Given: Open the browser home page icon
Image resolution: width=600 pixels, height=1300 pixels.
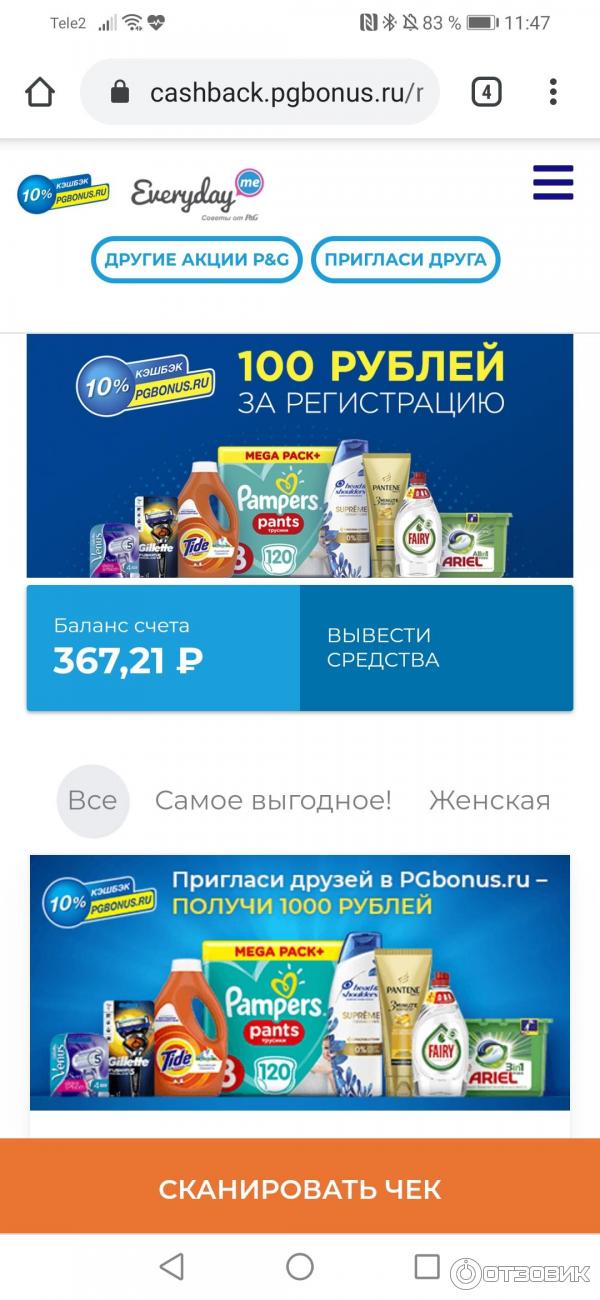Looking at the screenshot, I should [40, 93].
